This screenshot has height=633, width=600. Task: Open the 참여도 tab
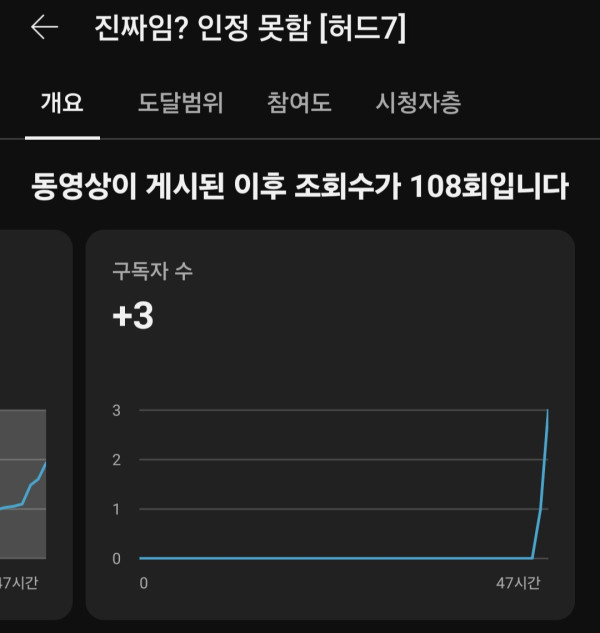(x=299, y=102)
